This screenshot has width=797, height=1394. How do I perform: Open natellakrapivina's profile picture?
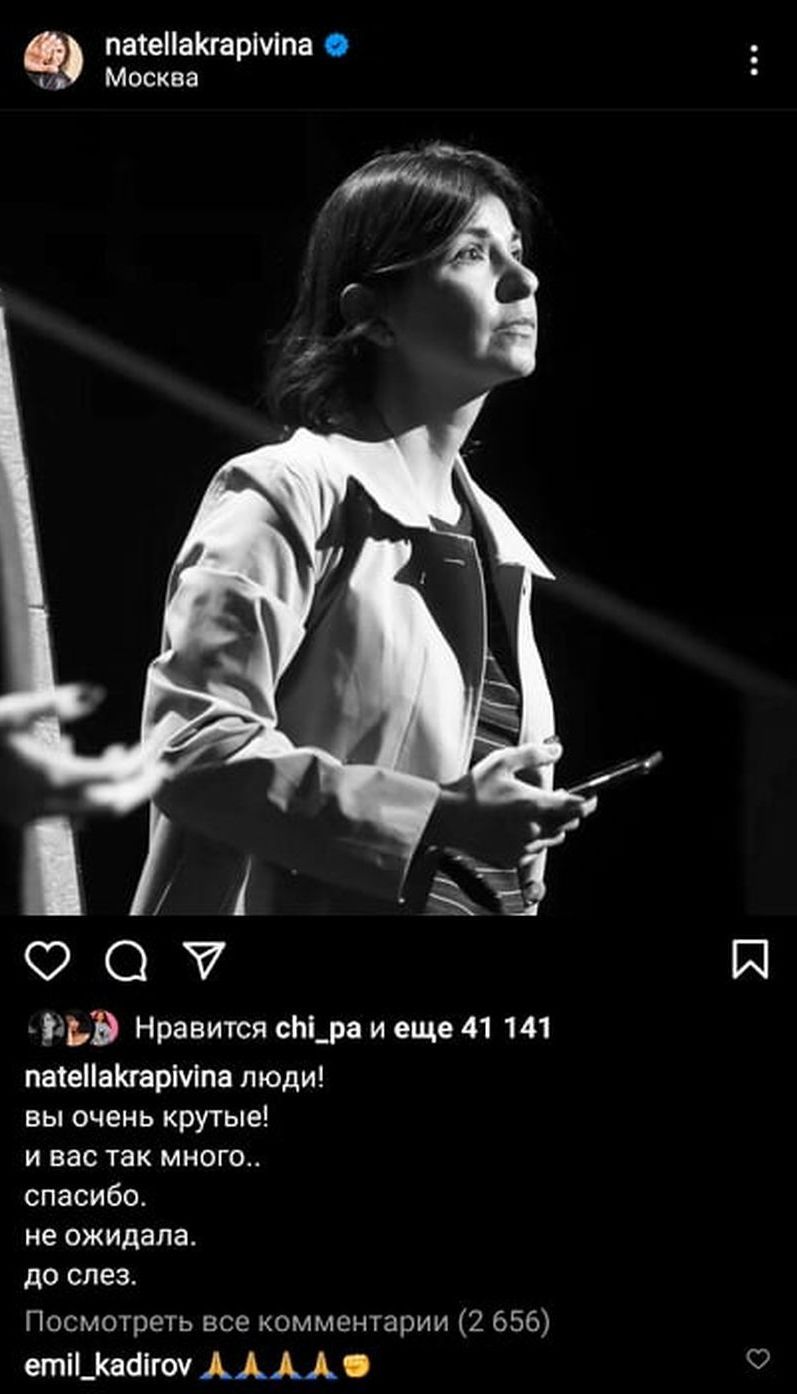[54, 60]
